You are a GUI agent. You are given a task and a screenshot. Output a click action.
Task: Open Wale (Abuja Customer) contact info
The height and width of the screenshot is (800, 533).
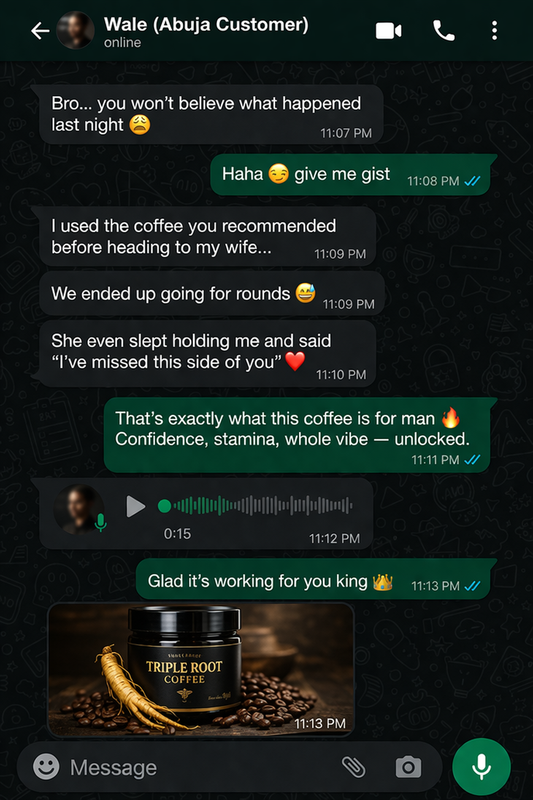(x=206, y=32)
